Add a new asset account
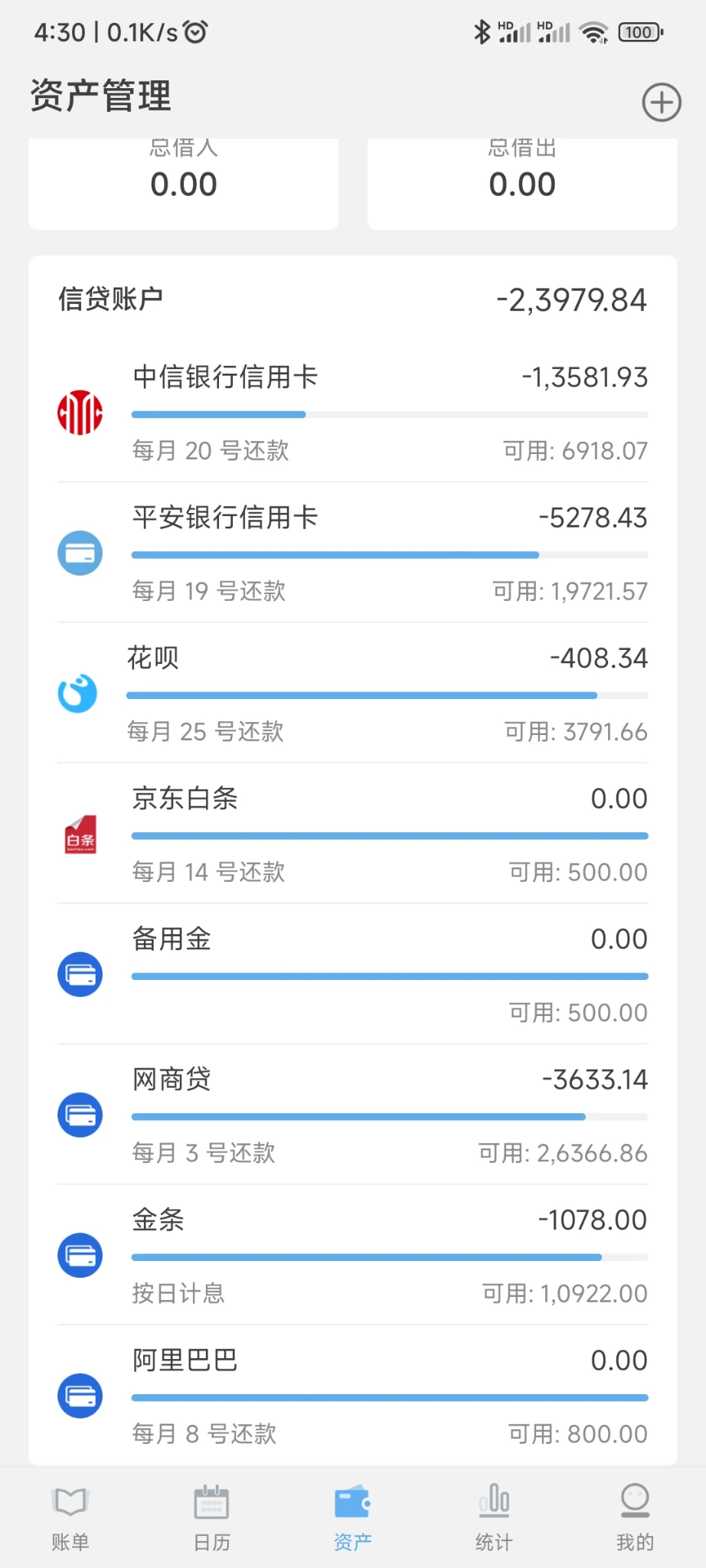This screenshot has width=706, height=1568. (x=661, y=103)
